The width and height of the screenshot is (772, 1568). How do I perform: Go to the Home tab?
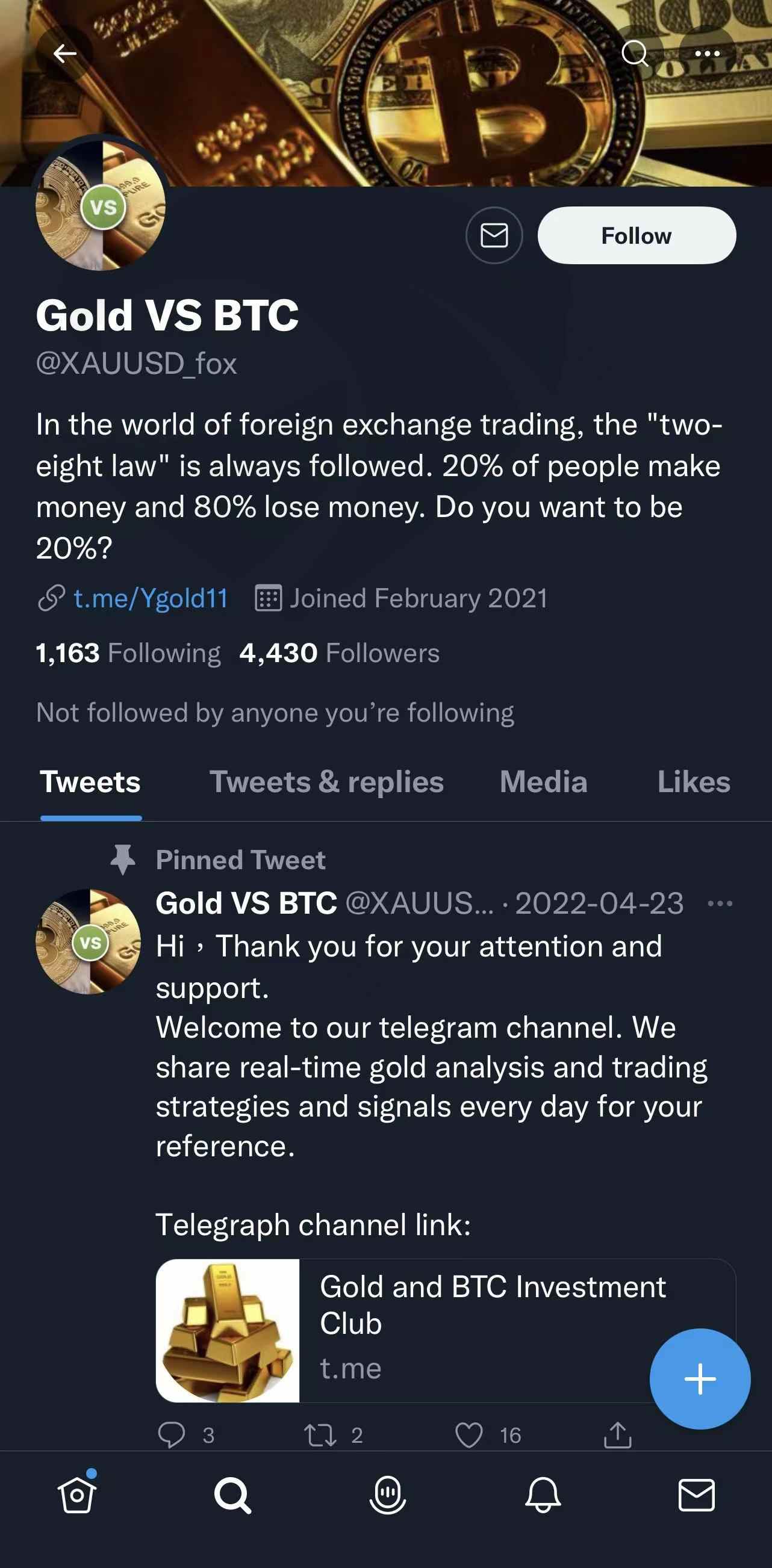(x=77, y=1494)
